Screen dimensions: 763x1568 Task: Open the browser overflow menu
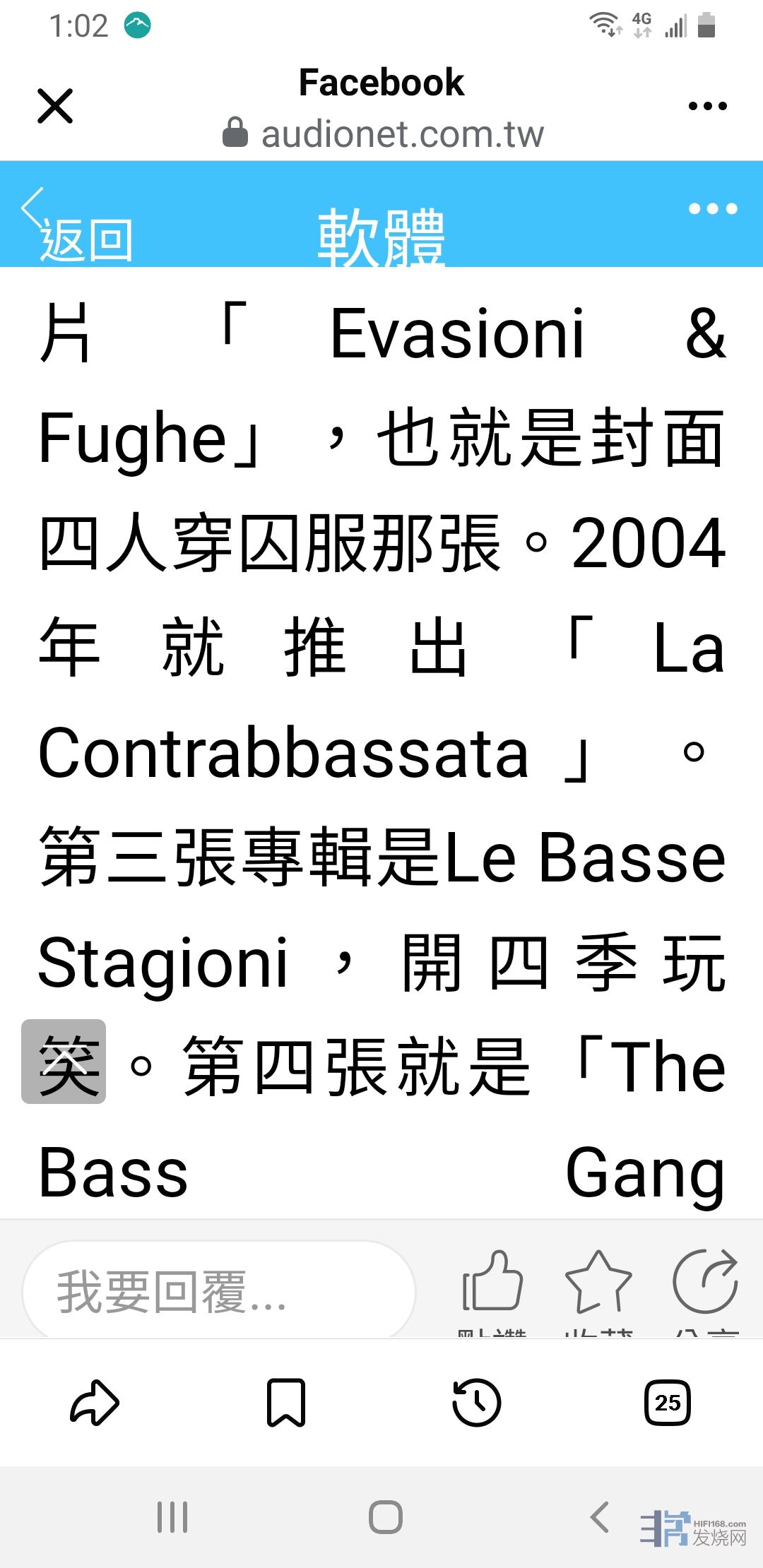(x=707, y=106)
